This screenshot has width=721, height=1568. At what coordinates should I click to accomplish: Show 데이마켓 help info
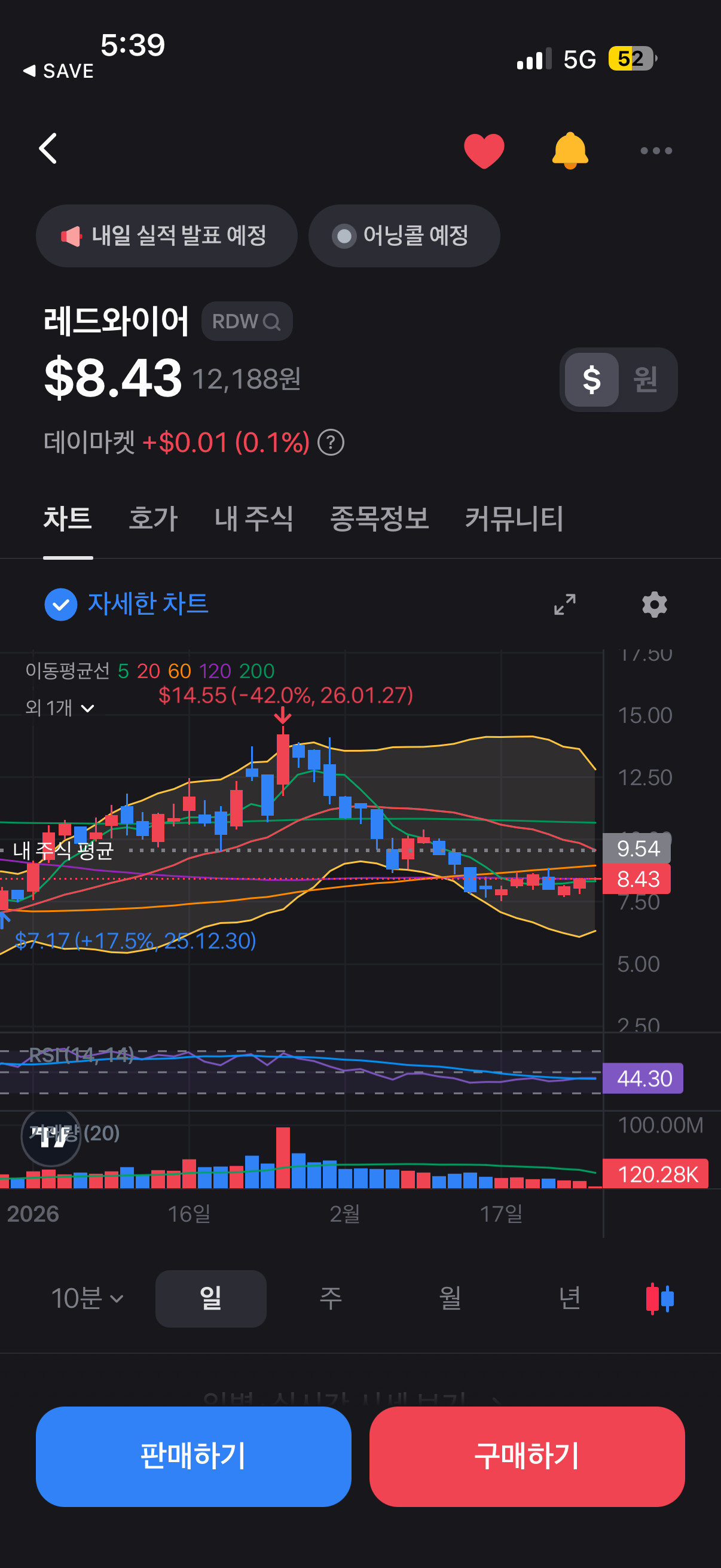(x=332, y=443)
